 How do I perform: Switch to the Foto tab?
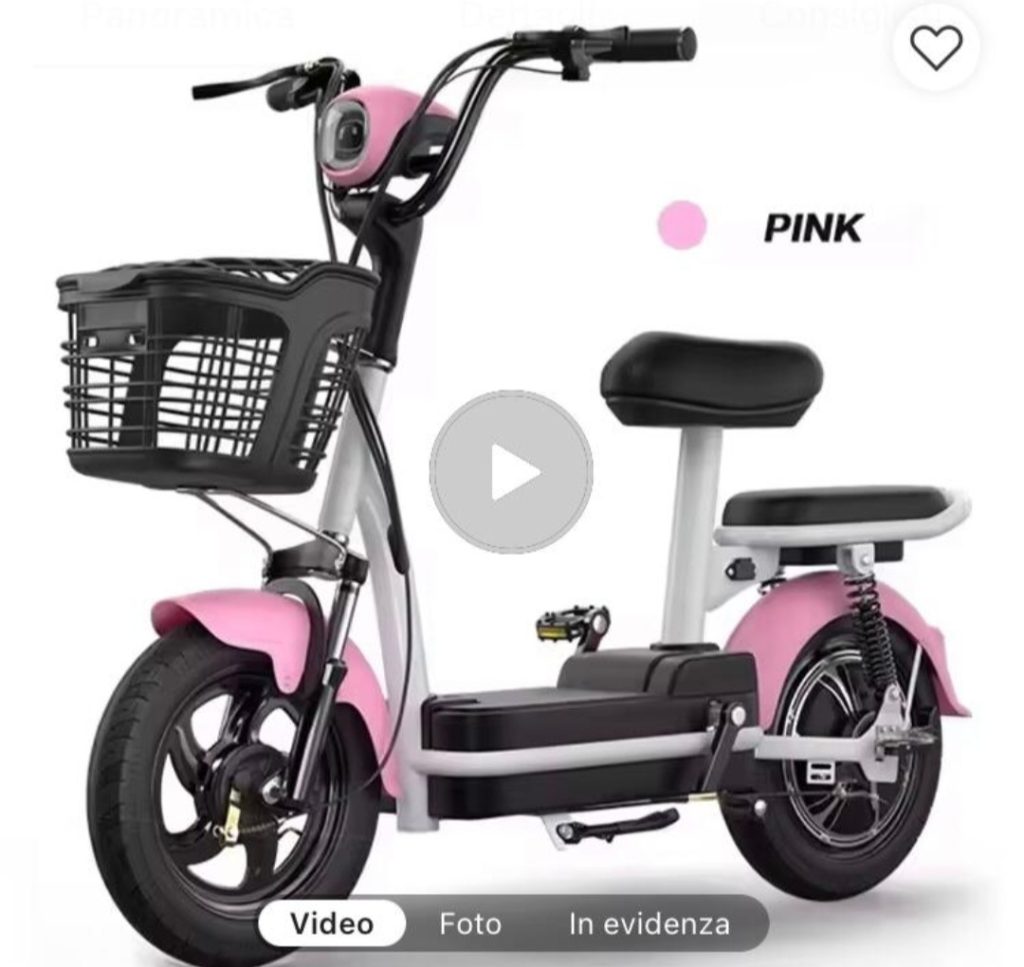click(x=470, y=923)
